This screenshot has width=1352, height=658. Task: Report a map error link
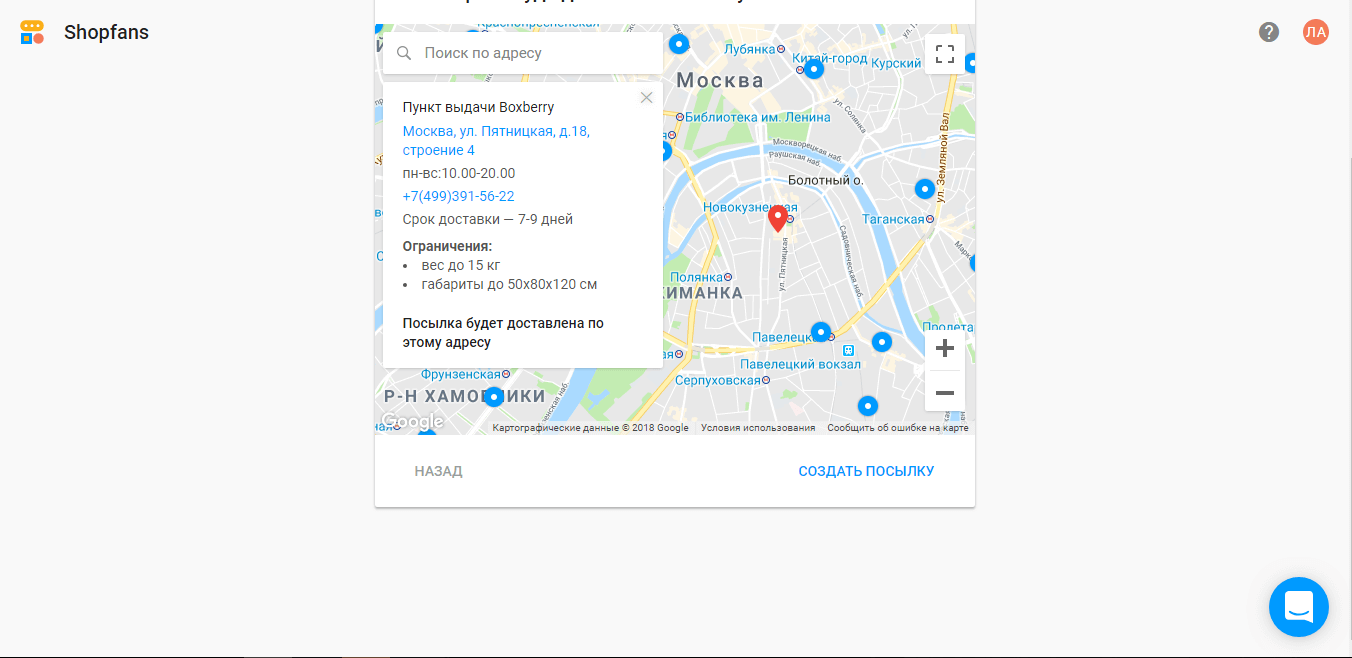tap(897, 428)
